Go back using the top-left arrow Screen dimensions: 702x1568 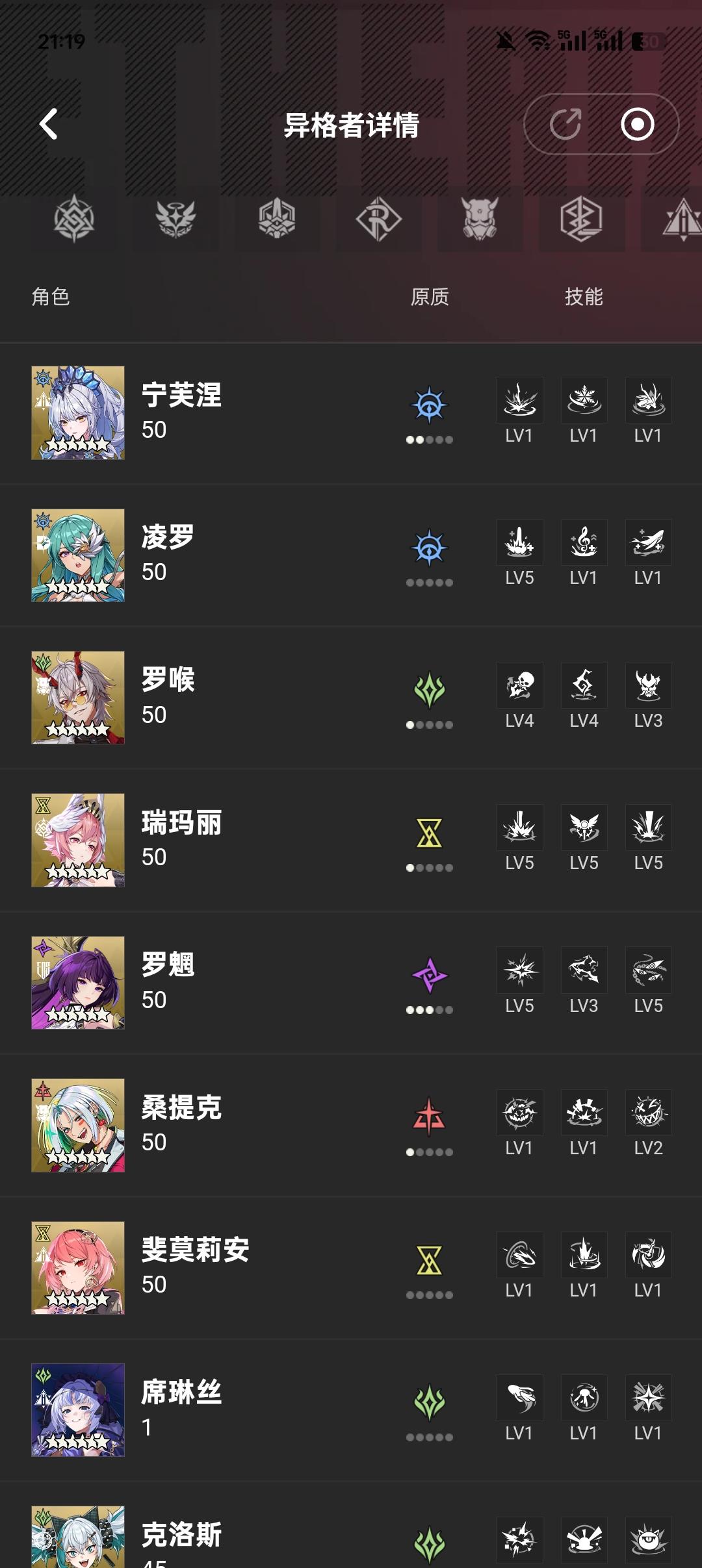tap(49, 124)
